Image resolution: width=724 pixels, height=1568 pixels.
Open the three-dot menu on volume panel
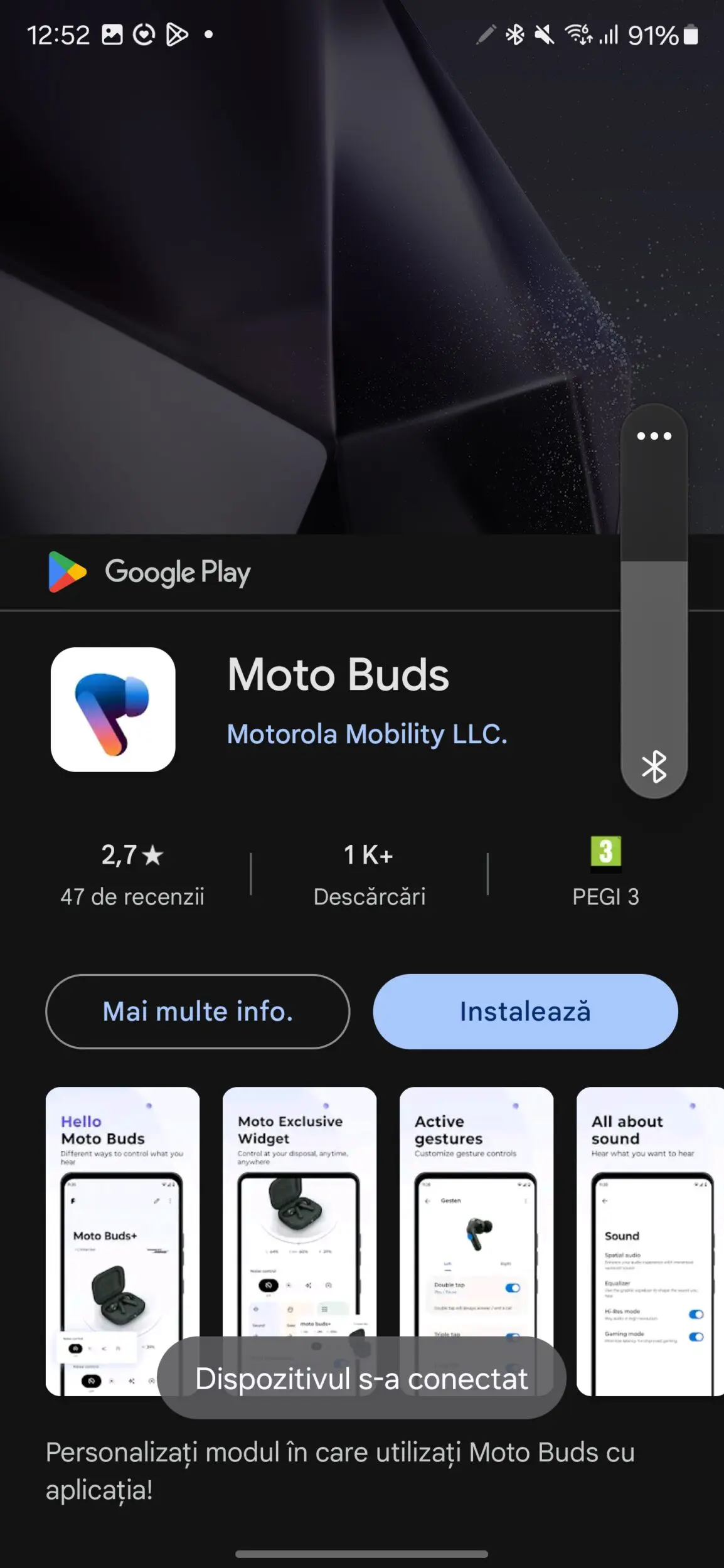tap(654, 436)
